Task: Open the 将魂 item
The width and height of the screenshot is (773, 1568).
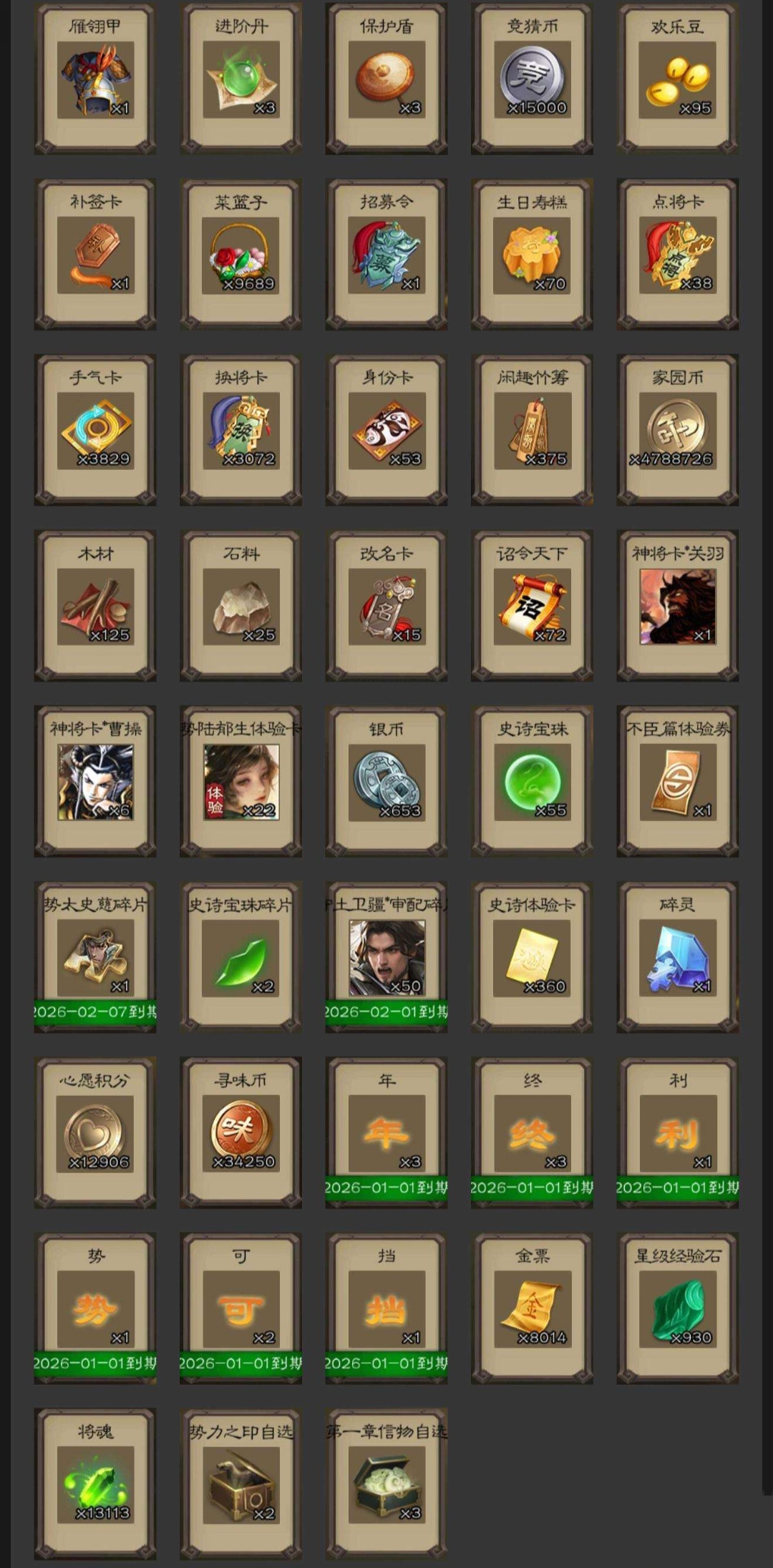Action: coord(95,1484)
